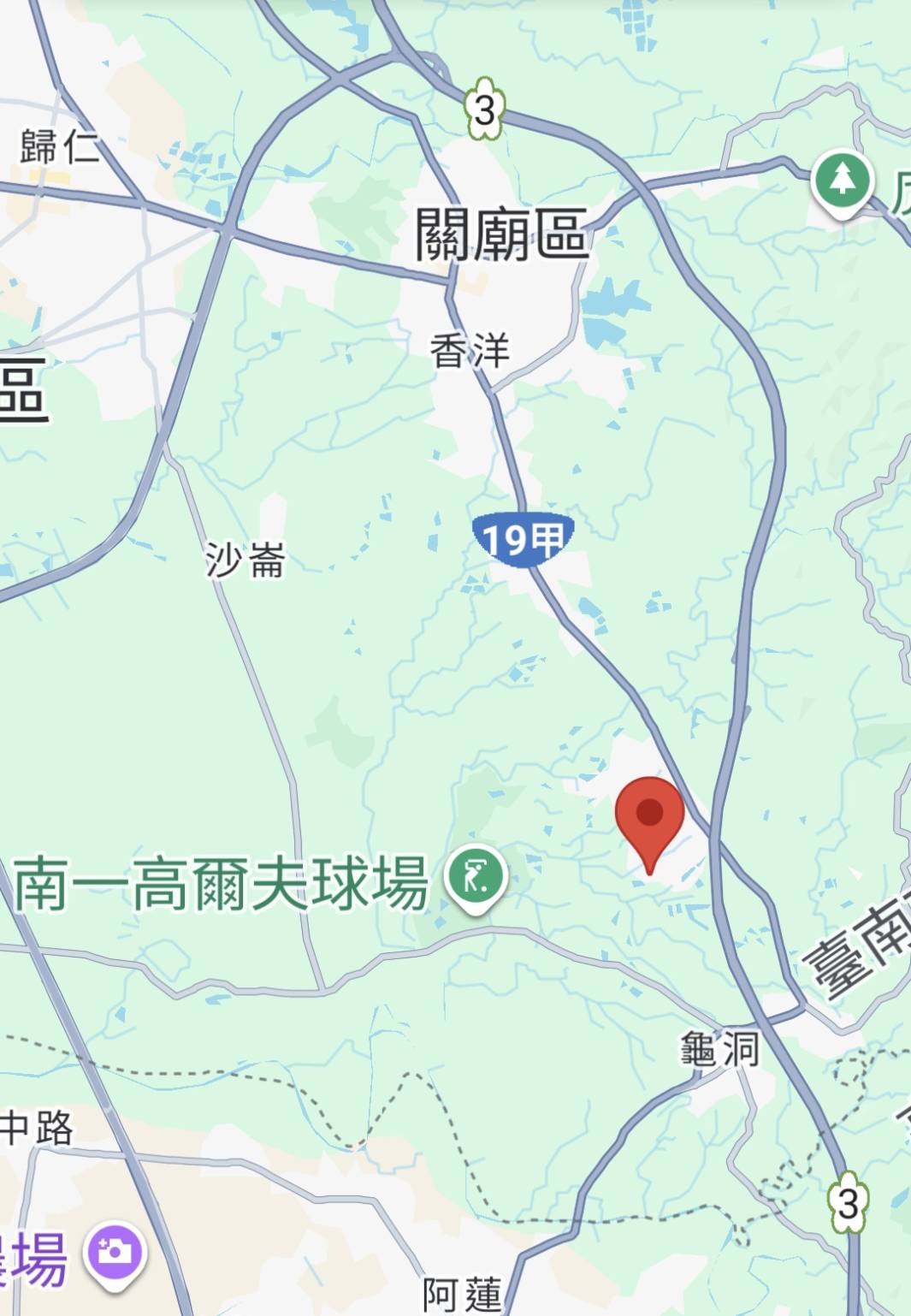Open the 南一高爾夫球場 golf course marker
This screenshot has width=911, height=1316.
click(476, 879)
